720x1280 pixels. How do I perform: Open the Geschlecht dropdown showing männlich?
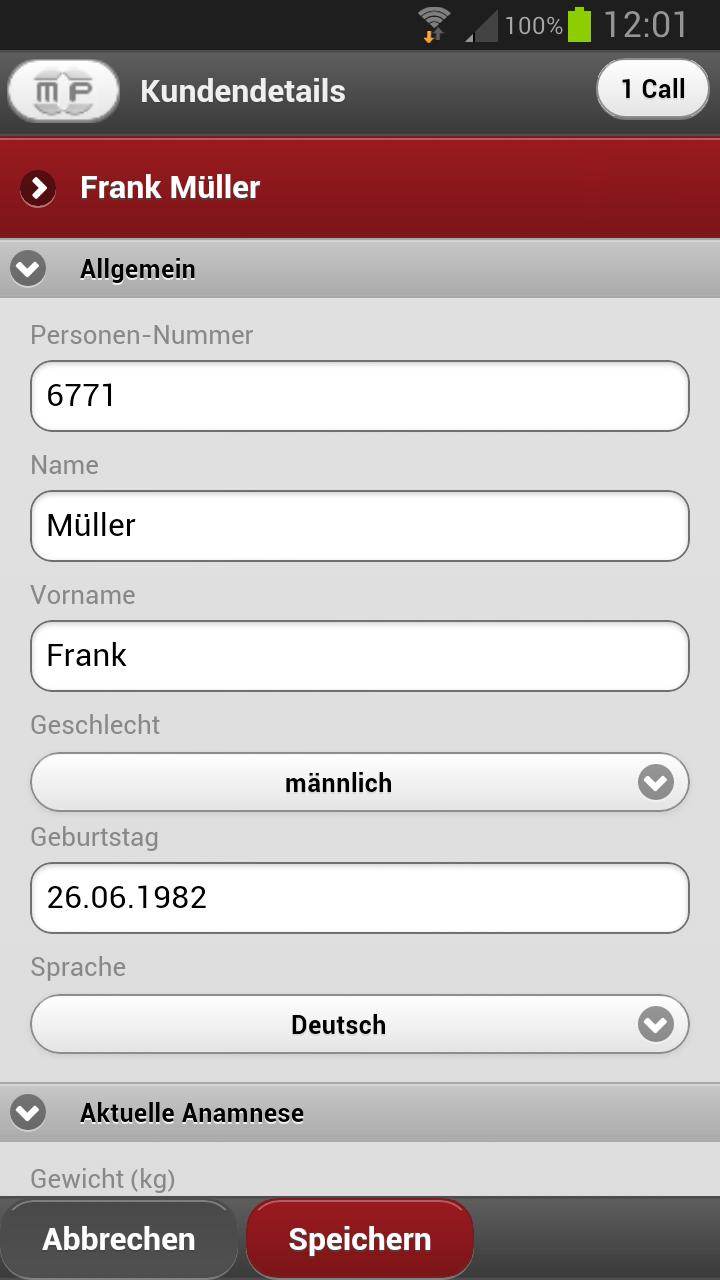360,782
